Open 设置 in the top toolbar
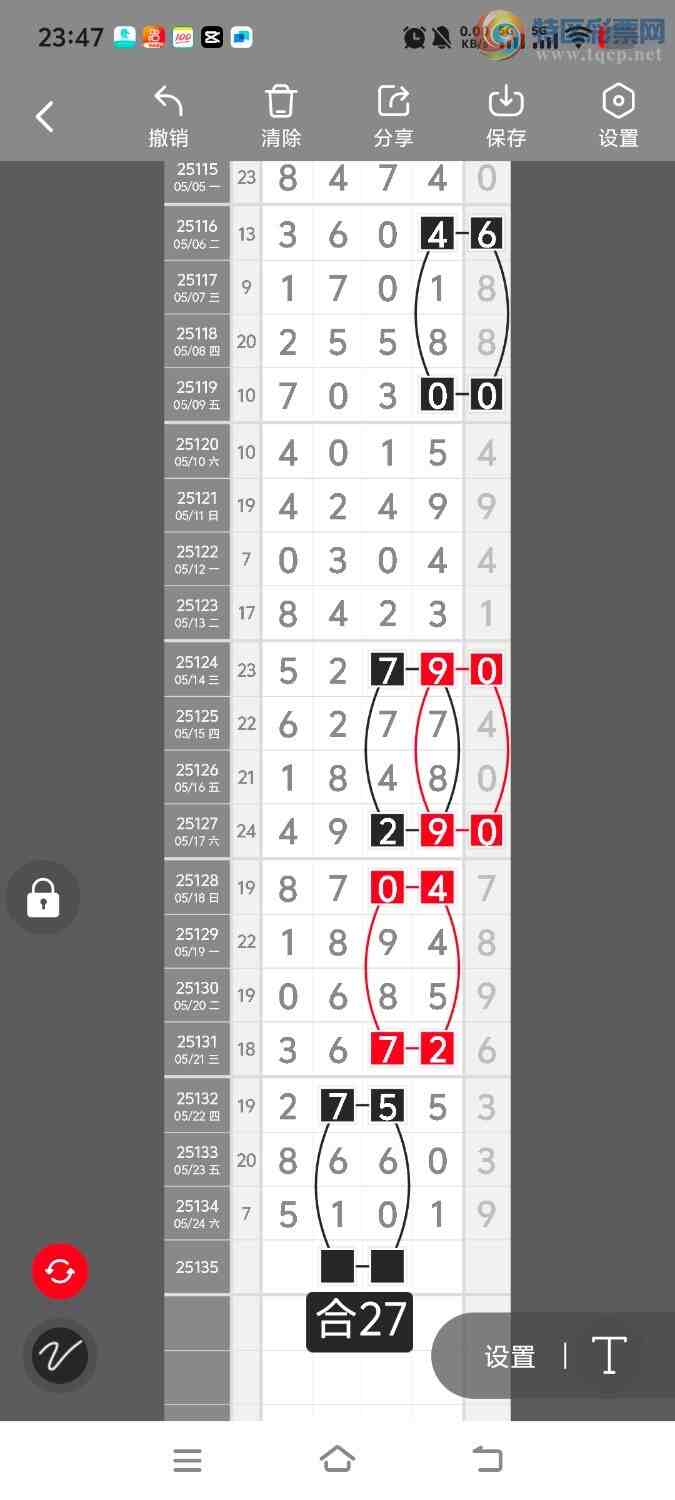Image resolution: width=675 pixels, height=1500 pixels. coord(618,116)
